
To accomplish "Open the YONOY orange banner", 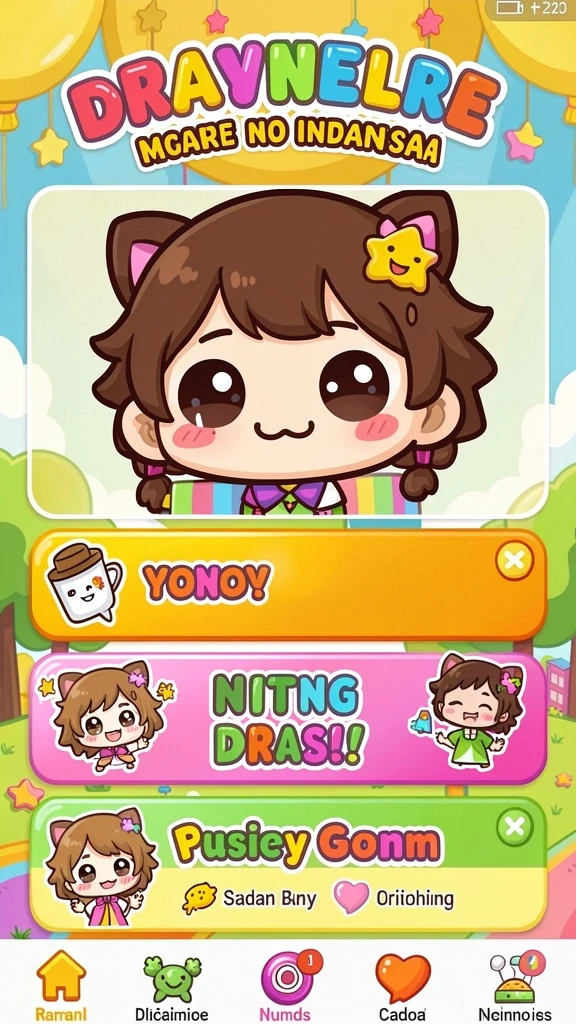I will coord(288,585).
